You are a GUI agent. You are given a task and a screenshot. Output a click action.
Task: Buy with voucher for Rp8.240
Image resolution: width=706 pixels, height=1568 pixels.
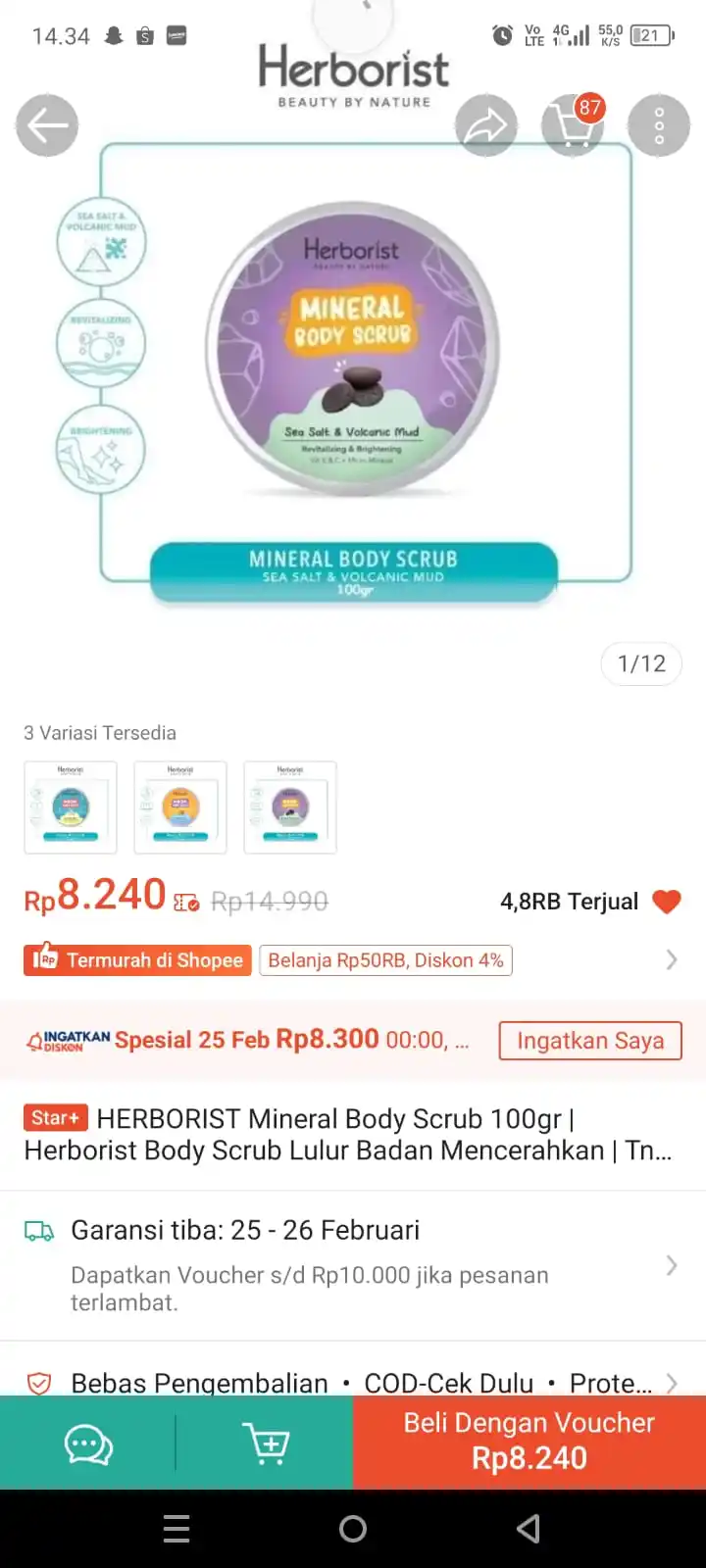point(529,1442)
